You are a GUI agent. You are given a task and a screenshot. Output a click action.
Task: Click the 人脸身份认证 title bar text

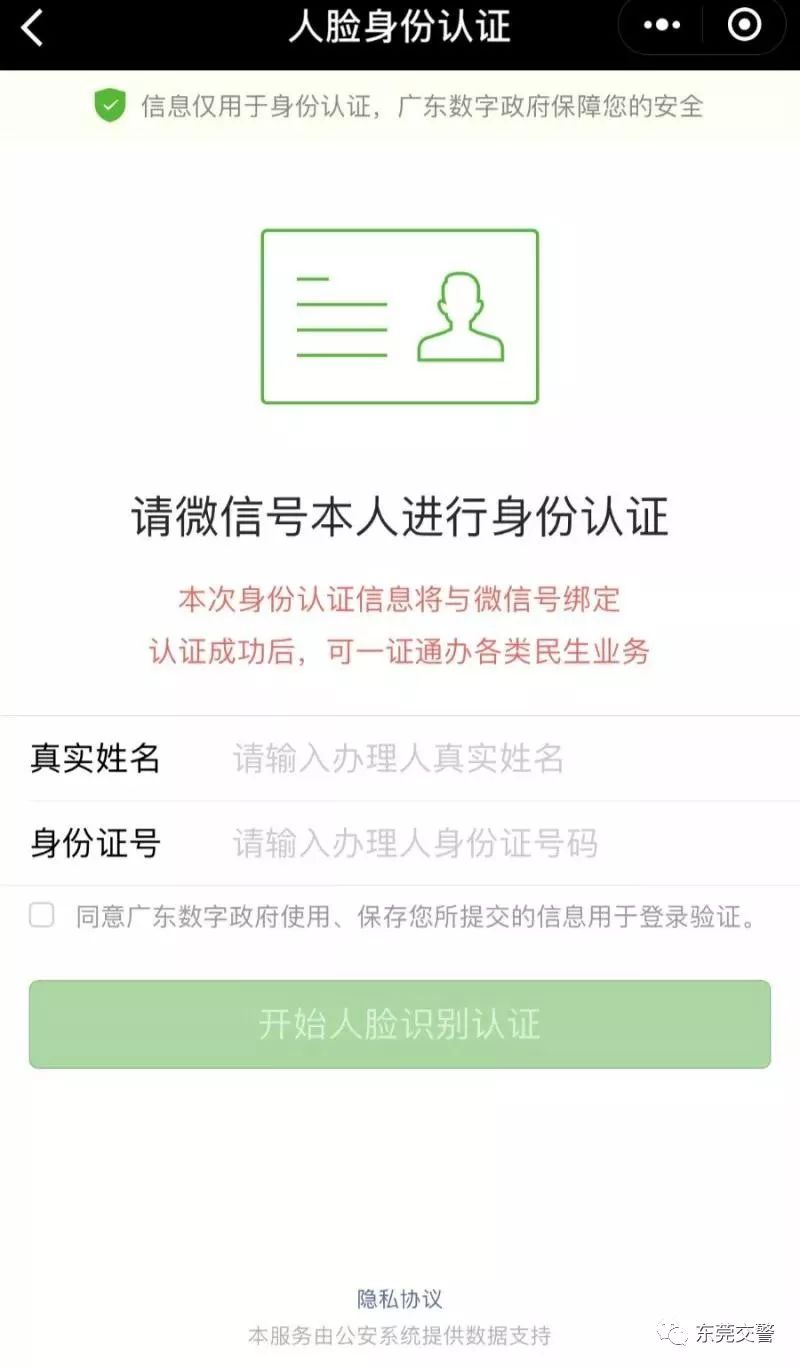(x=400, y=27)
